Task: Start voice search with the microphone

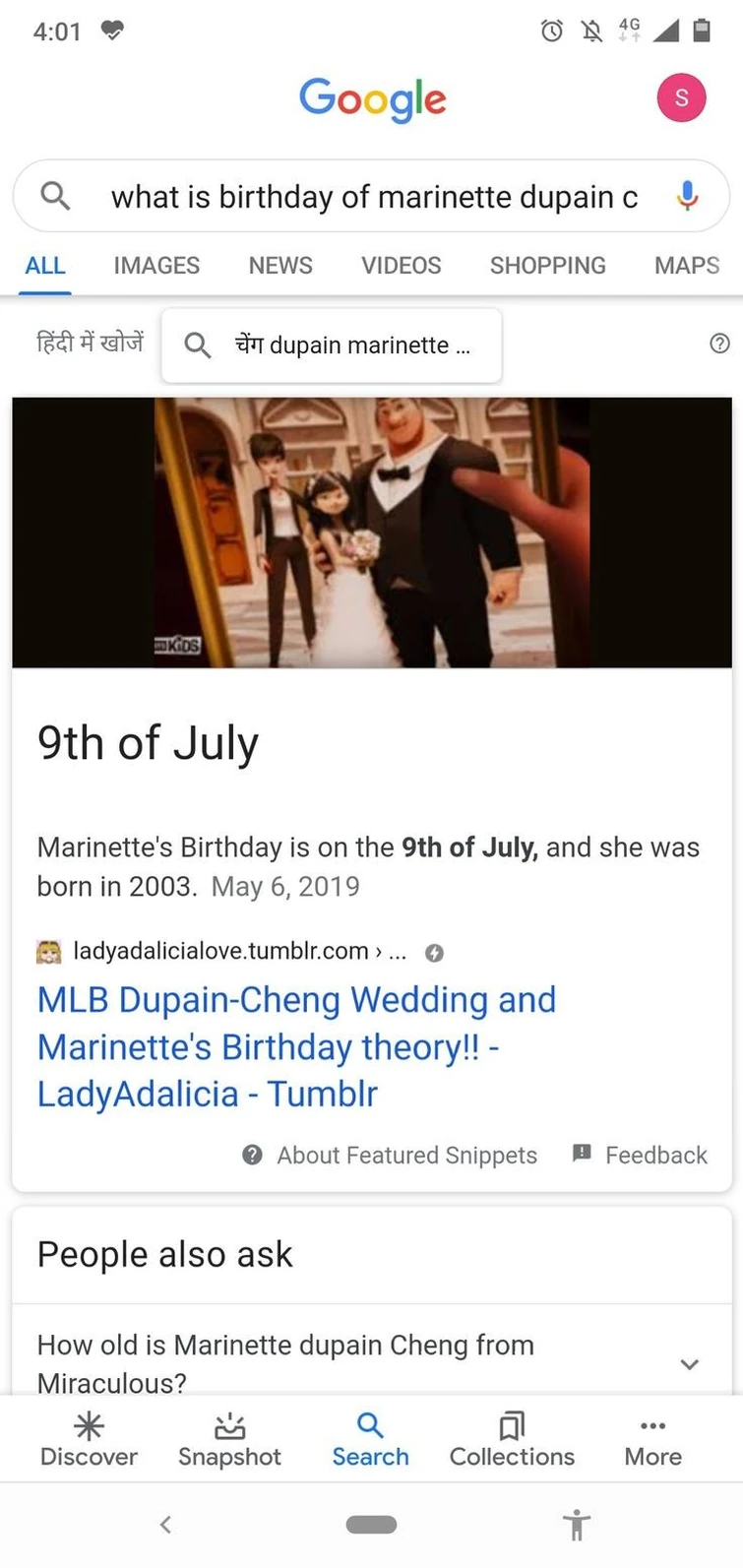Action: click(687, 196)
